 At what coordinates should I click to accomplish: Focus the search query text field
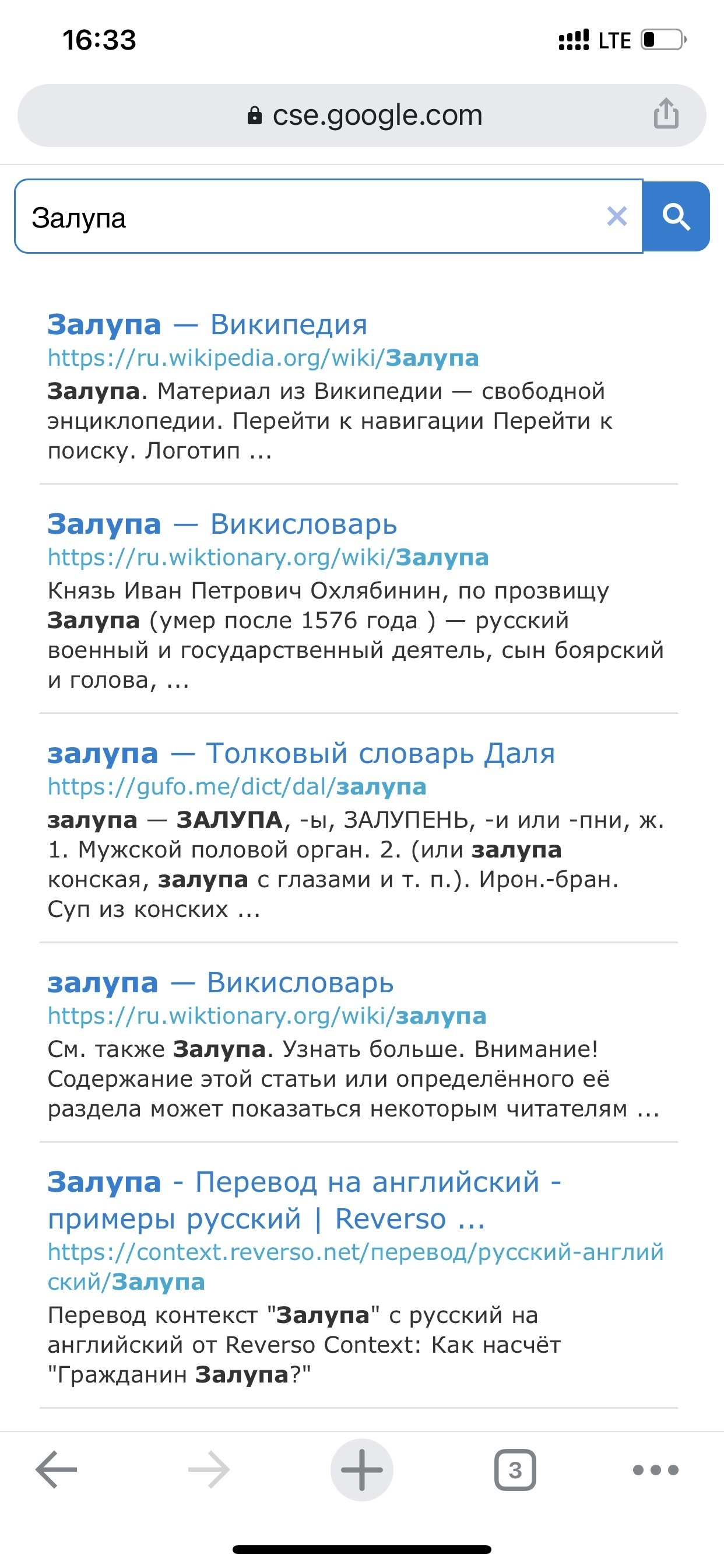click(x=304, y=218)
